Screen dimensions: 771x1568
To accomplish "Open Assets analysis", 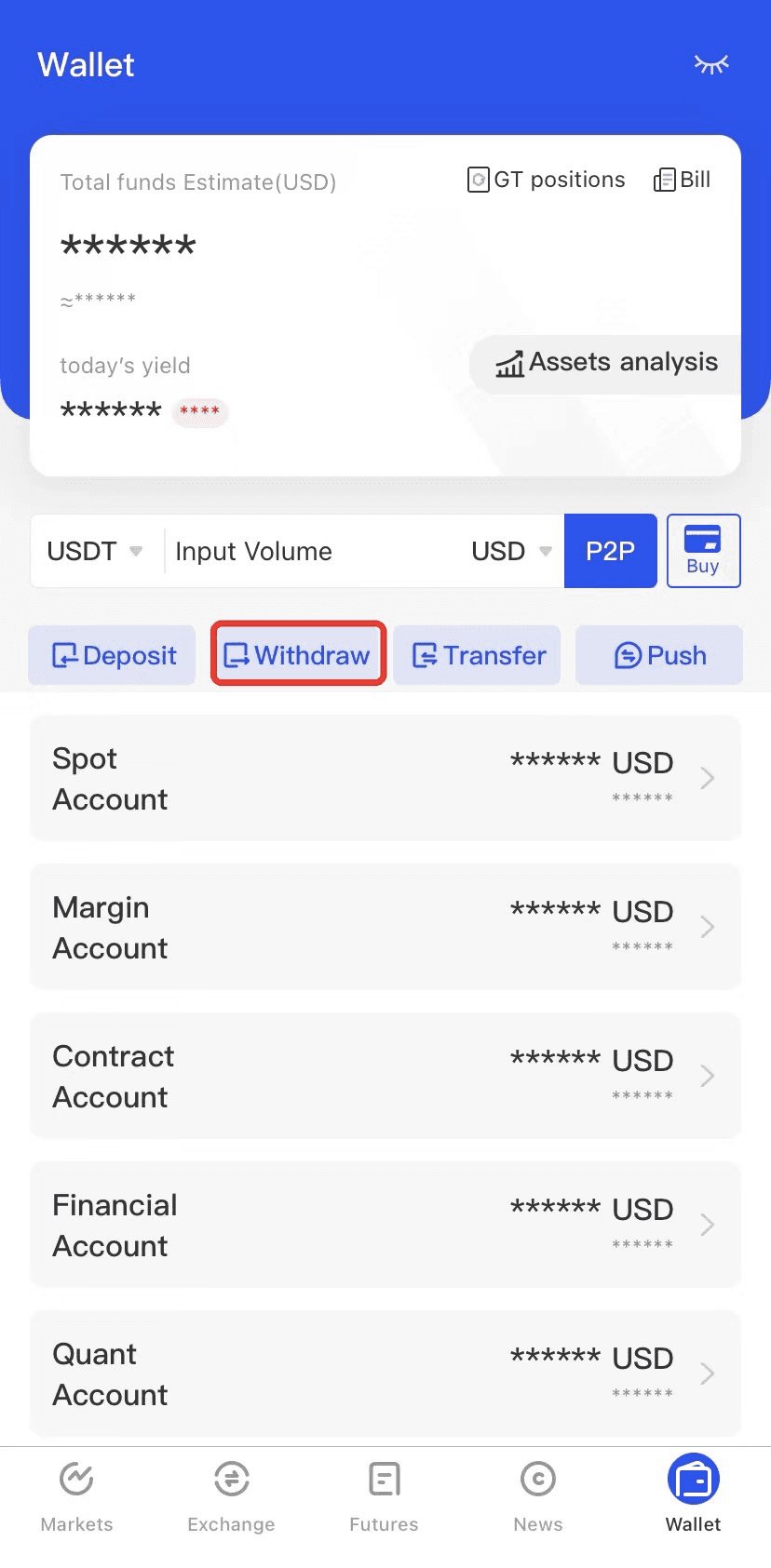I will (x=606, y=363).
